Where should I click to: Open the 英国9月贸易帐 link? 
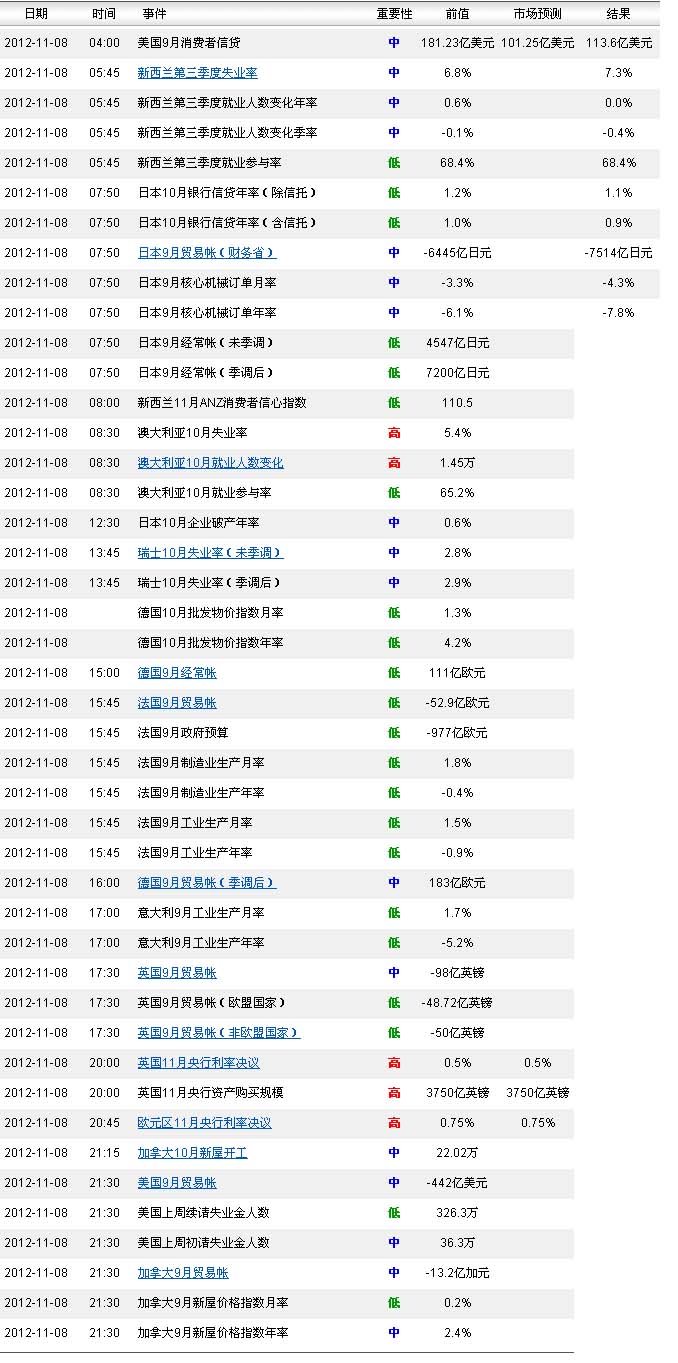177,973
